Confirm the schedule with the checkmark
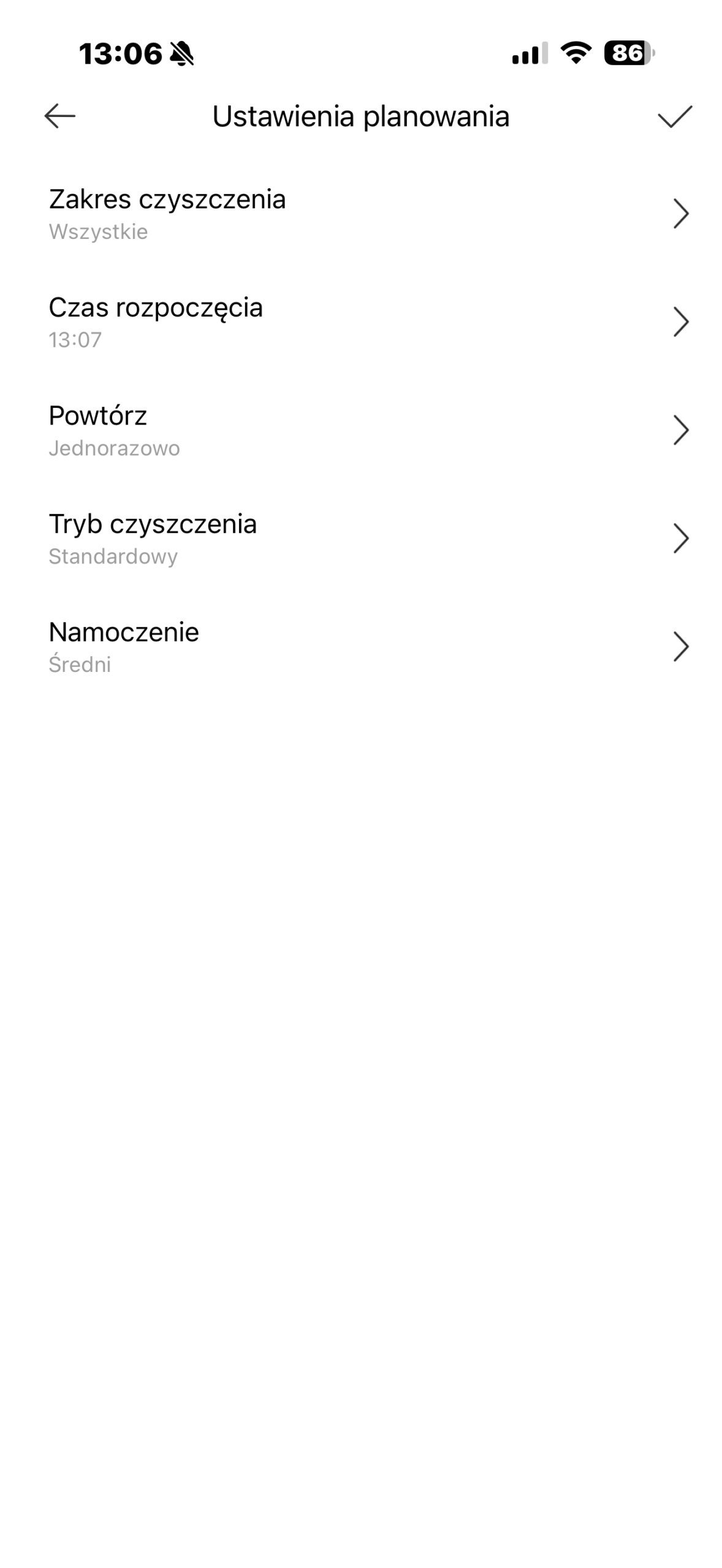 [674, 116]
